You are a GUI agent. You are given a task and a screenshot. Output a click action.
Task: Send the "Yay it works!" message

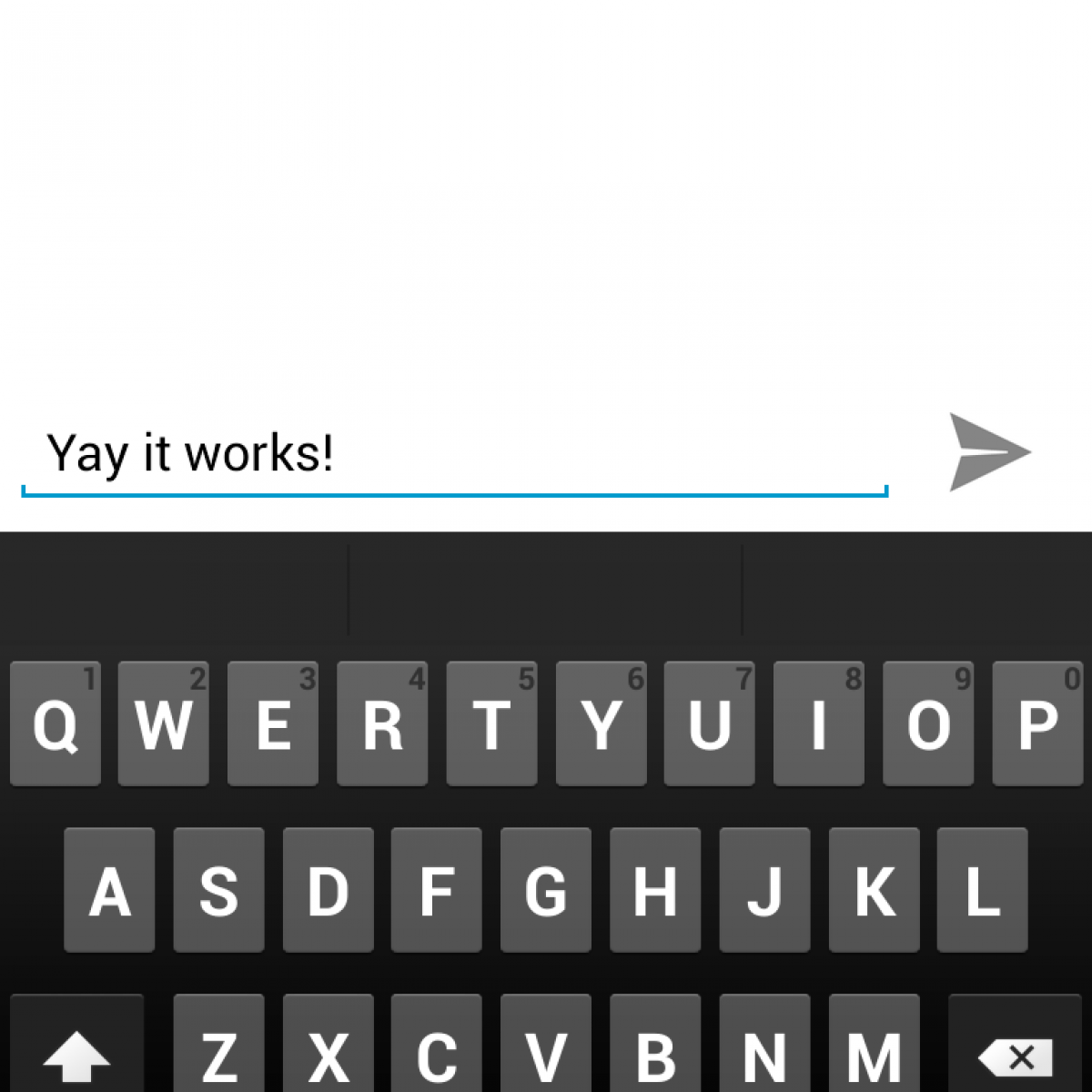[988, 451]
